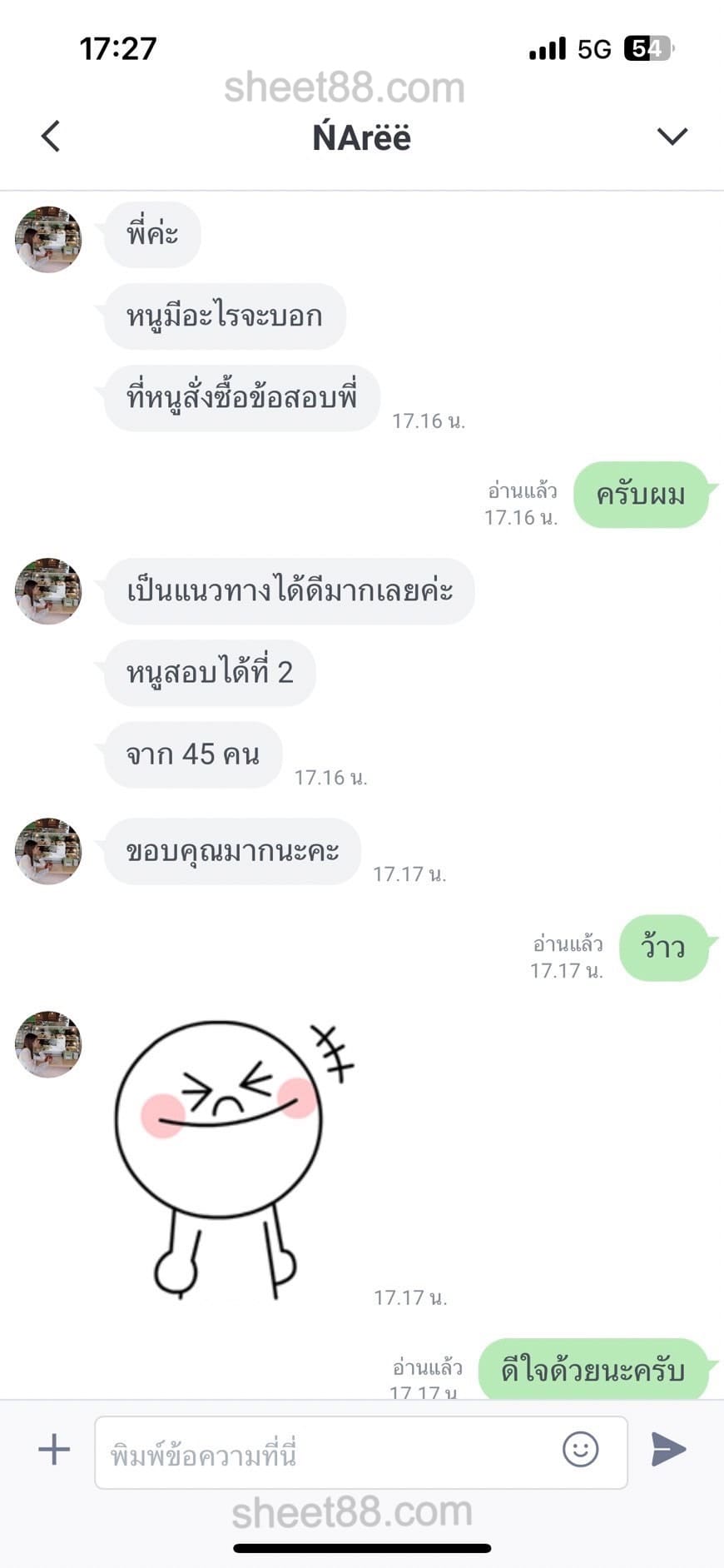The image size is (724, 1568).
Task: Go back from the ŃAreë chat
Action: [51, 137]
